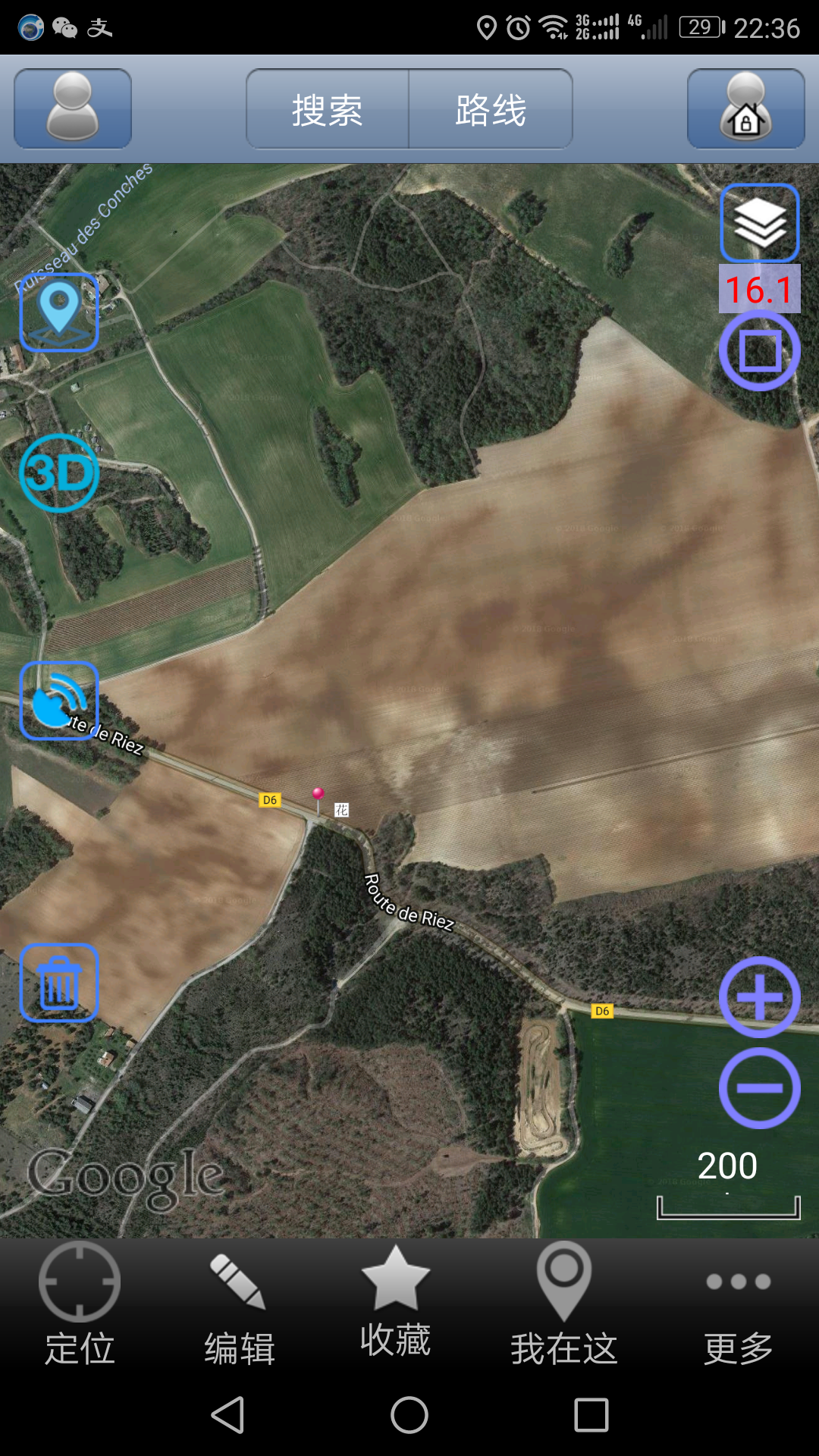819x1456 pixels.
Task: Tap 定位 to locate current position
Action: pyautogui.click(x=80, y=1306)
